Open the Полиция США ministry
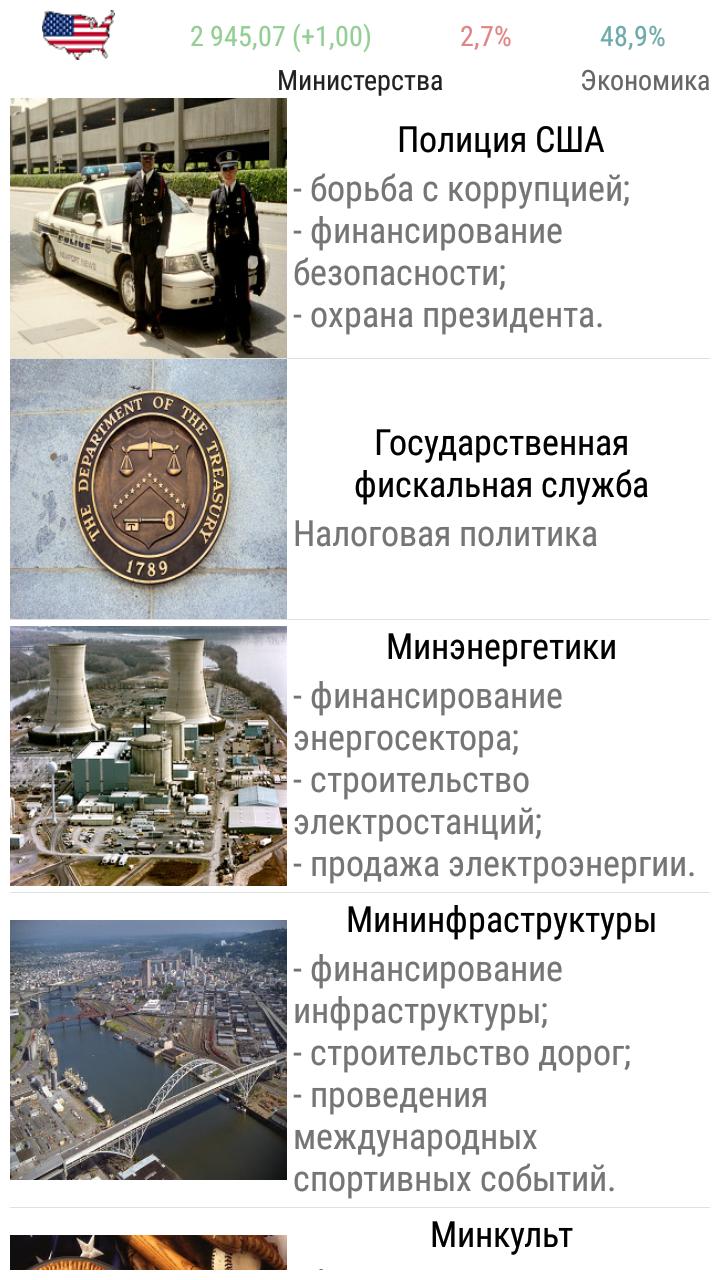The width and height of the screenshot is (720, 1280). click(x=360, y=228)
